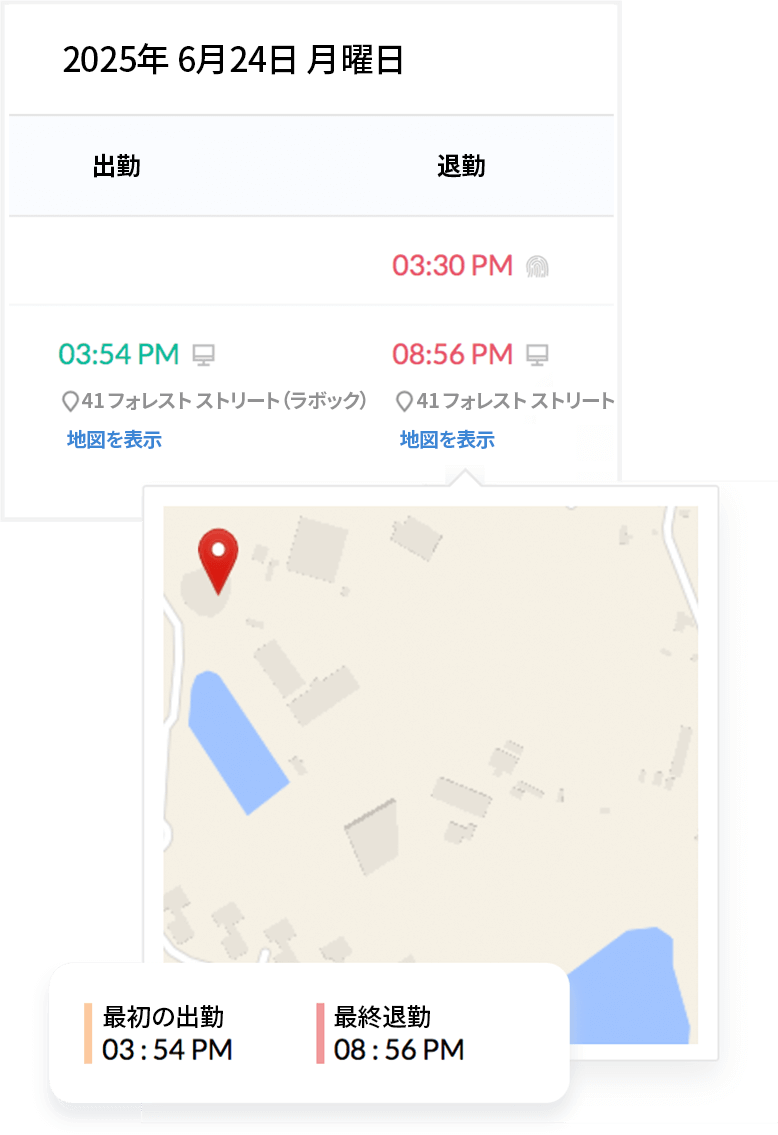This screenshot has width=778, height=1135.
Task: Open 地図を表示 under the 08:56 PM entry
Action: pos(448,438)
